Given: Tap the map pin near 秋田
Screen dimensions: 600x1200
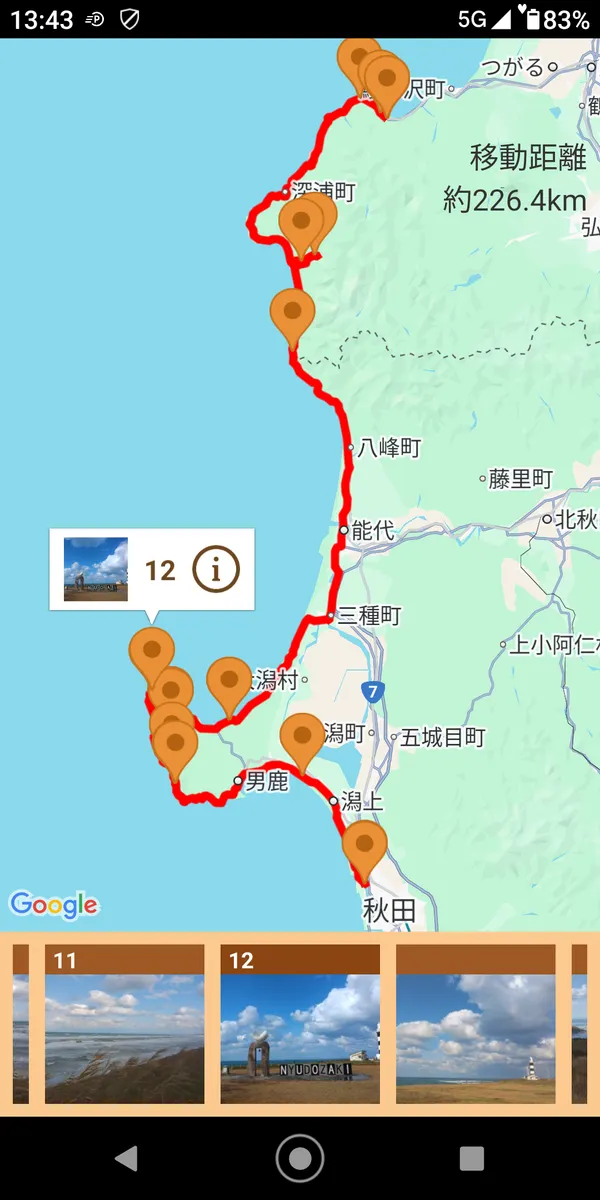Looking at the screenshot, I should (364, 843).
